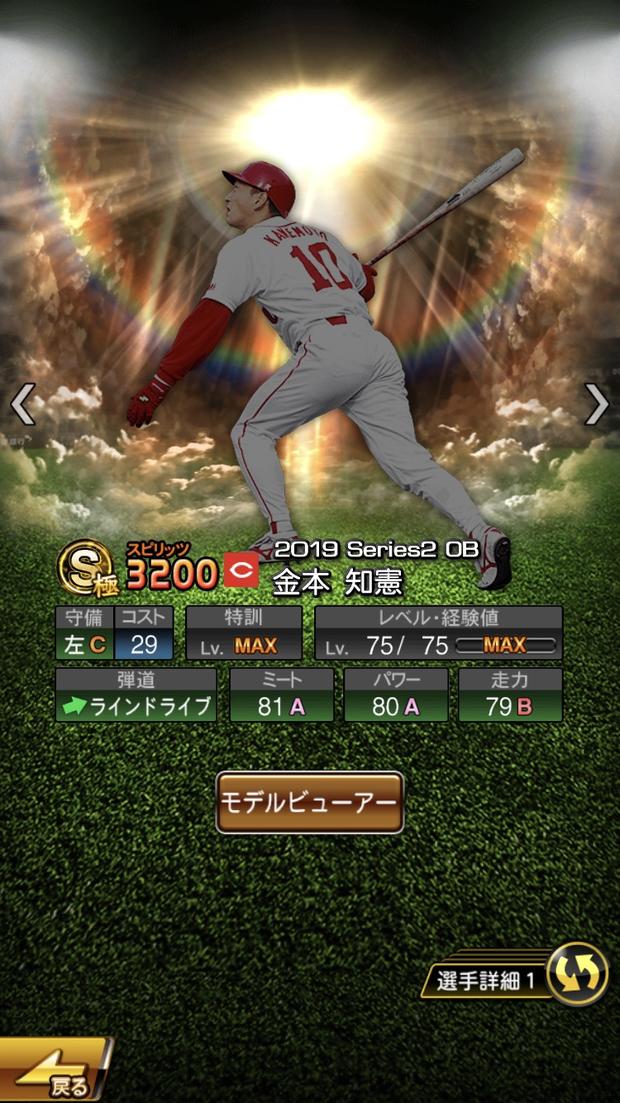Image resolution: width=620 pixels, height=1103 pixels.
Task: Tap 戻る to go back
Action: tap(55, 1073)
